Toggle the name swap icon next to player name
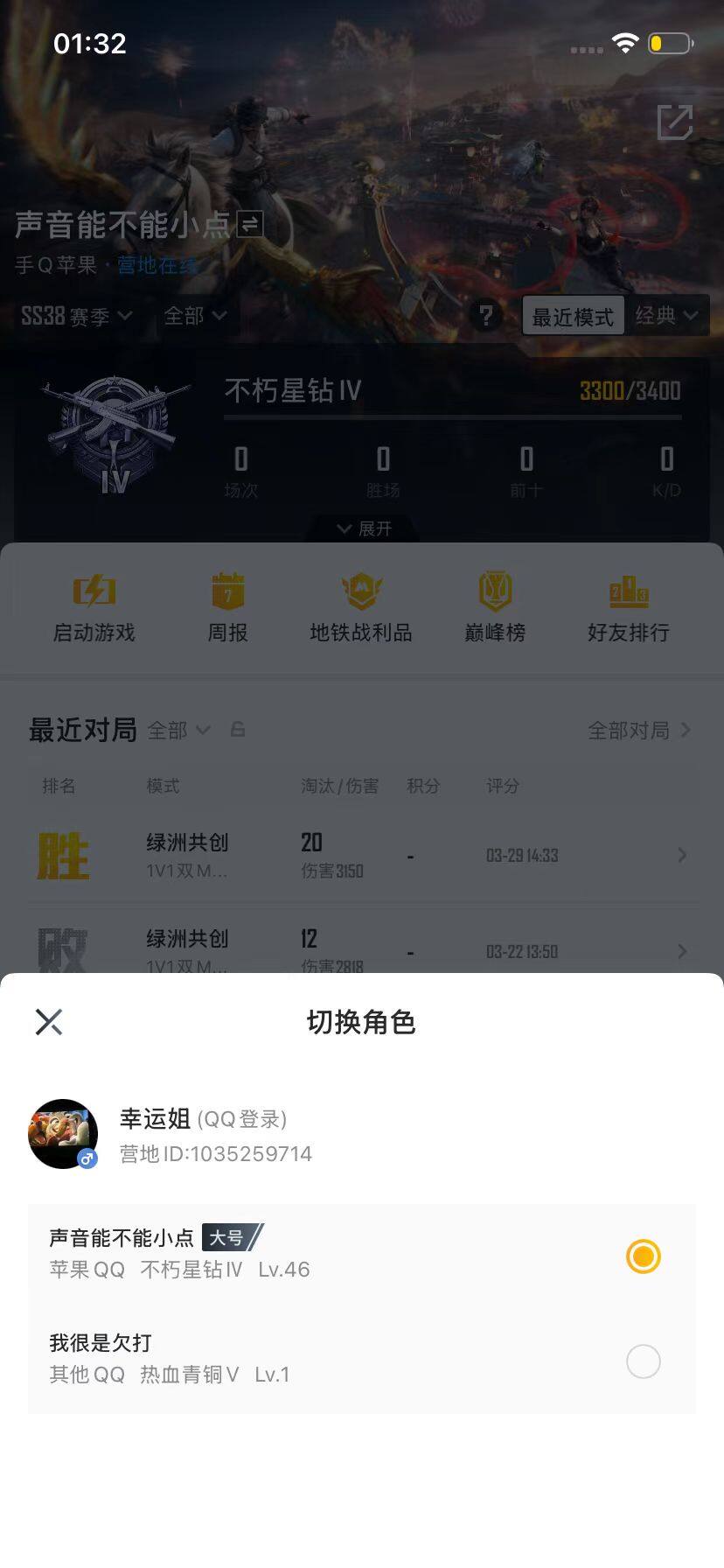The width and height of the screenshot is (724, 1568). click(x=249, y=225)
